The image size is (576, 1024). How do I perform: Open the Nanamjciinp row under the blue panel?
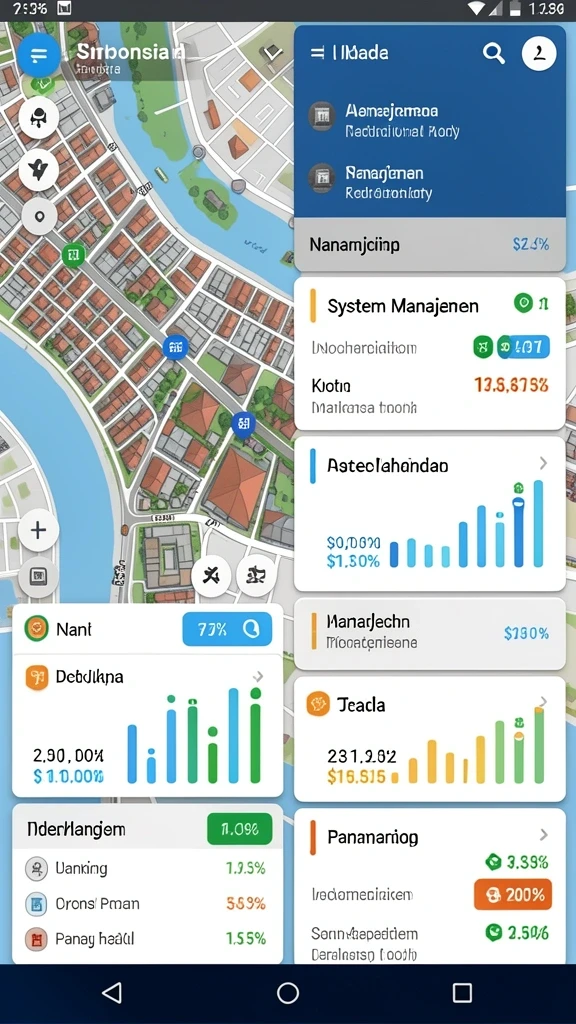tap(430, 245)
